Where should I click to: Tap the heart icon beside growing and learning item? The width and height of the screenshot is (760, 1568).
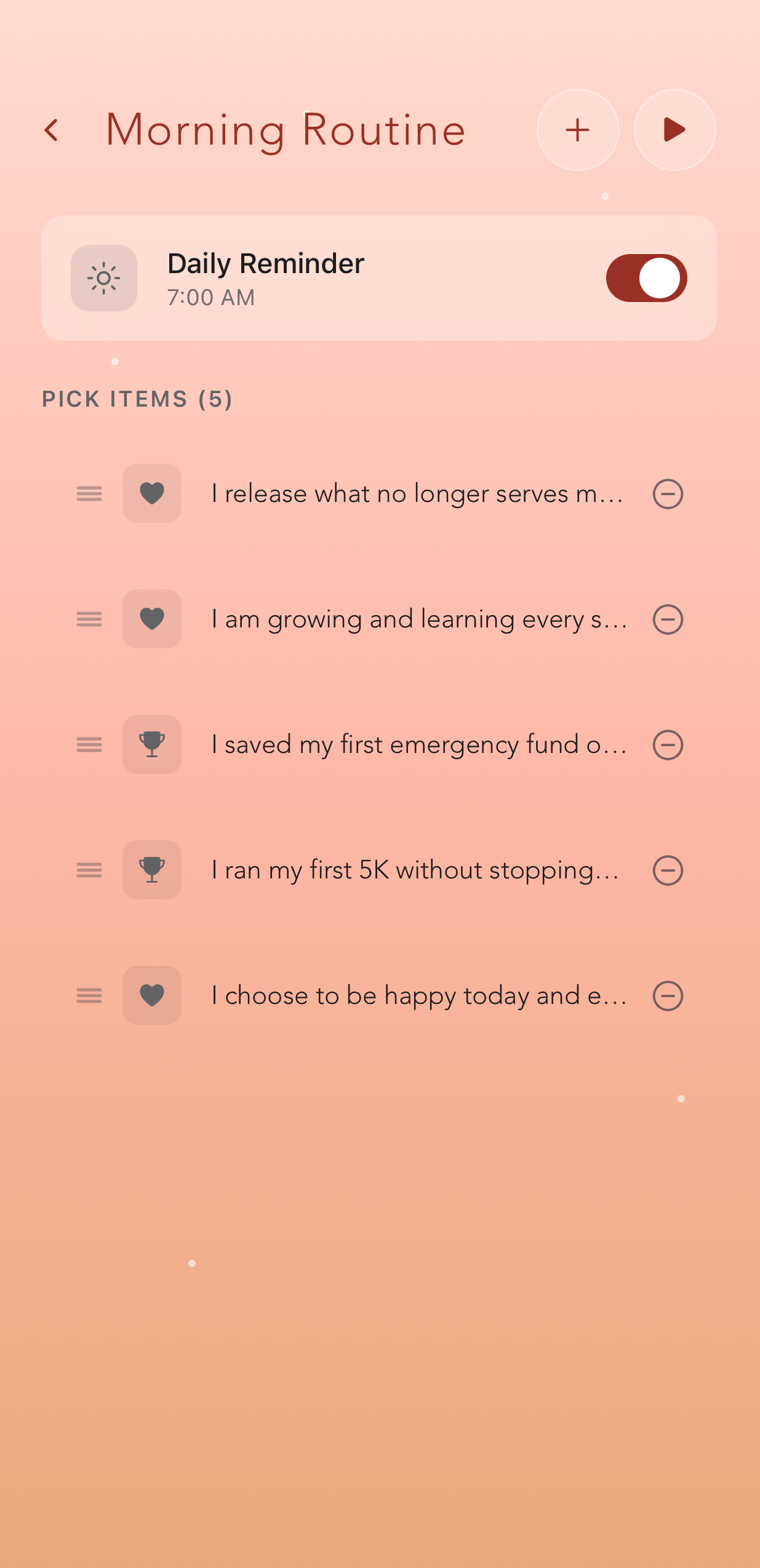[151, 619]
